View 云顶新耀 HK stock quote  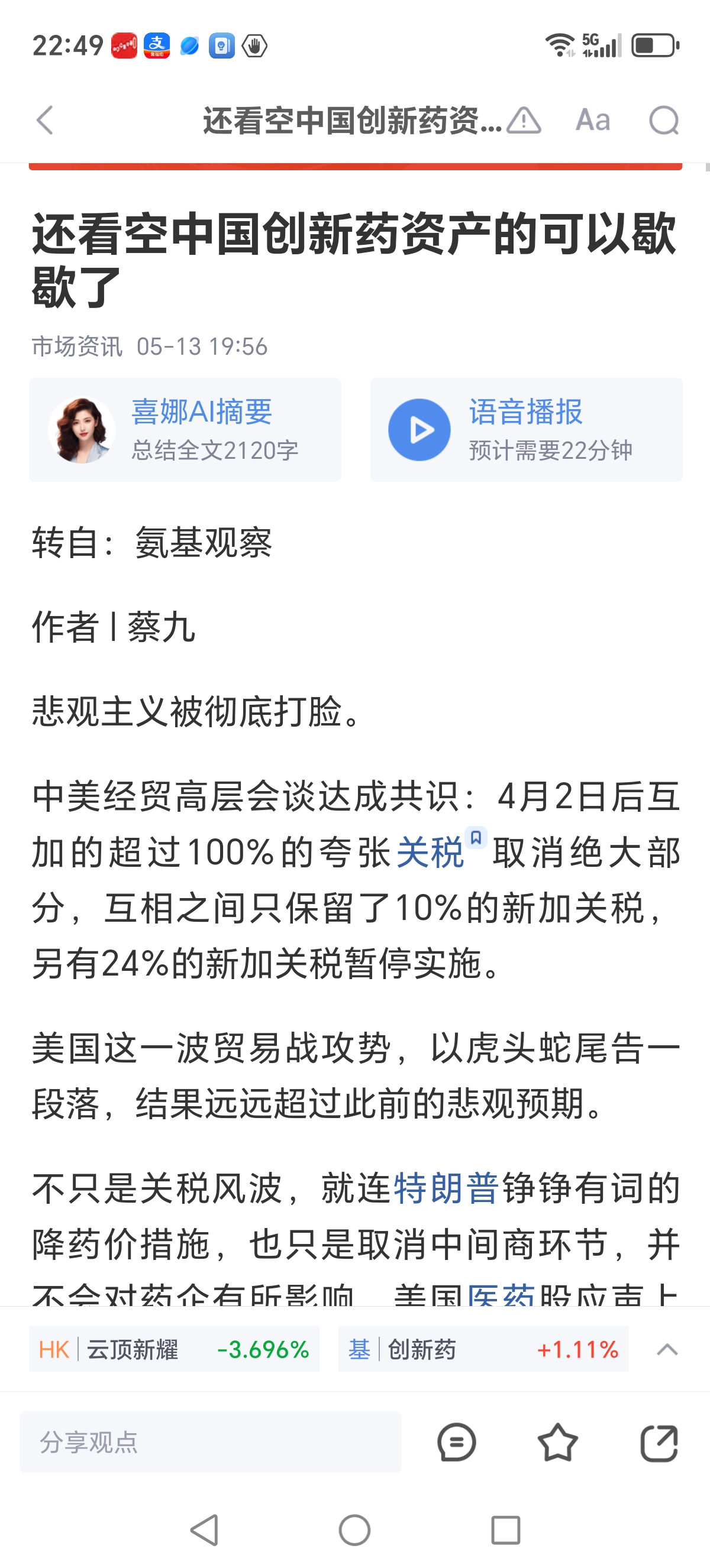[174, 1349]
